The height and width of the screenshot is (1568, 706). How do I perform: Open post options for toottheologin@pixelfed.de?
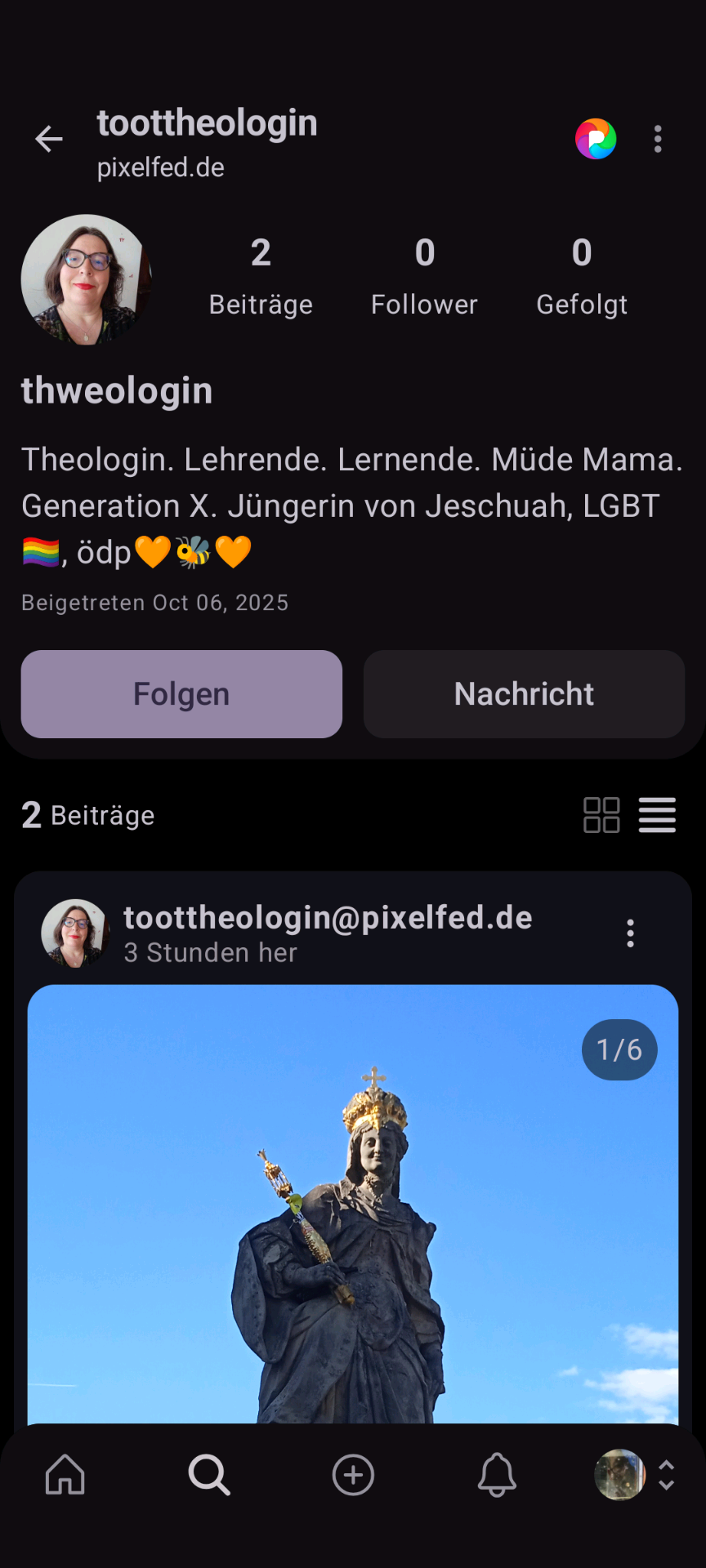pyautogui.click(x=630, y=933)
